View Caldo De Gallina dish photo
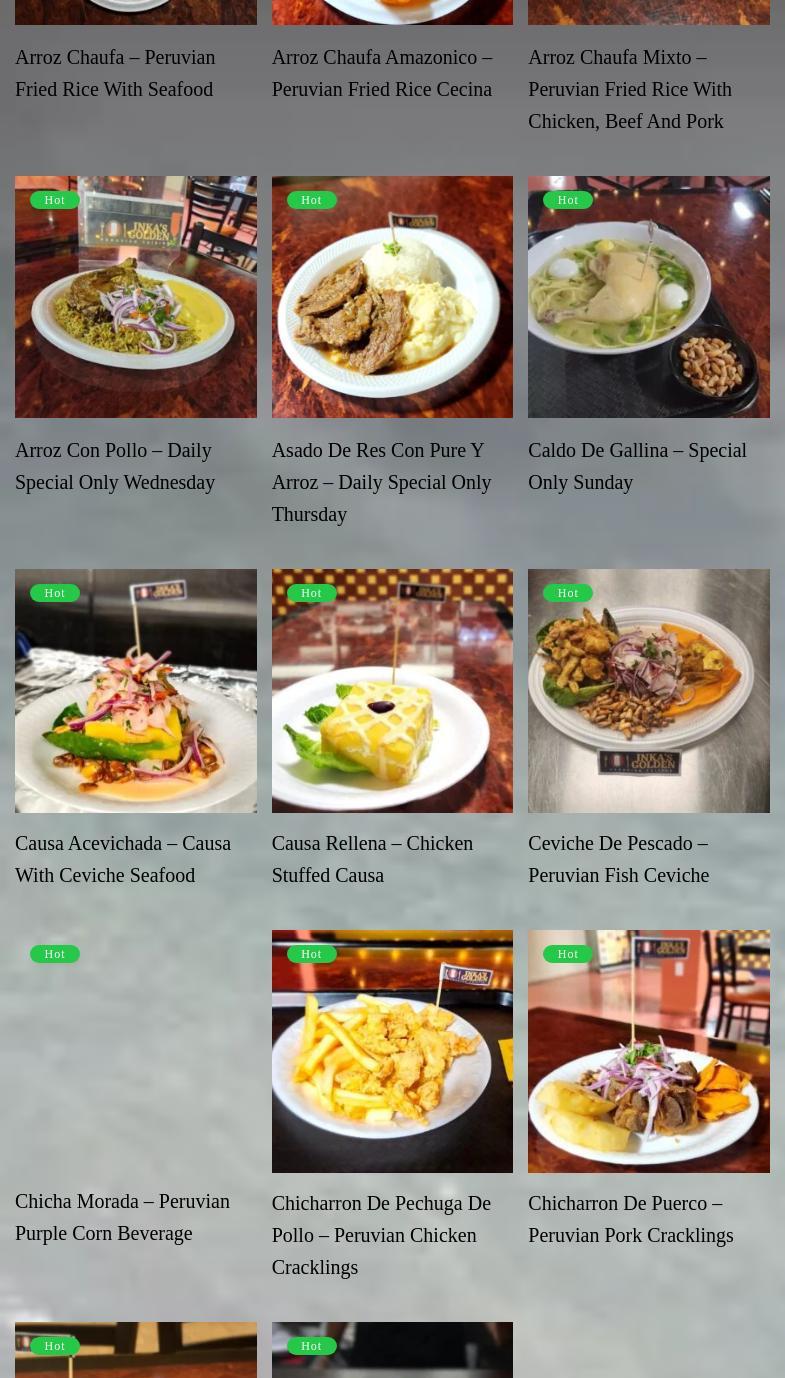The image size is (785, 1378). click(x=649, y=297)
